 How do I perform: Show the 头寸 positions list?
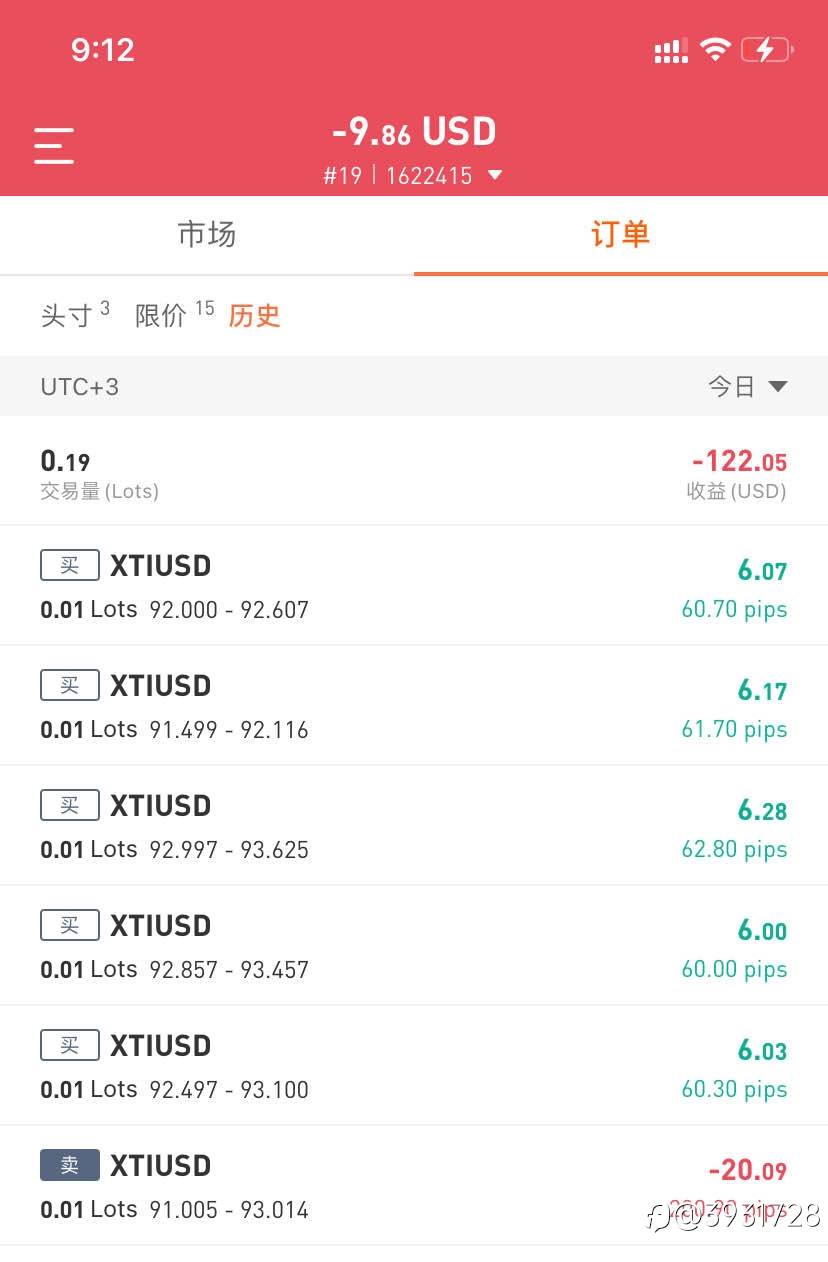point(75,314)
